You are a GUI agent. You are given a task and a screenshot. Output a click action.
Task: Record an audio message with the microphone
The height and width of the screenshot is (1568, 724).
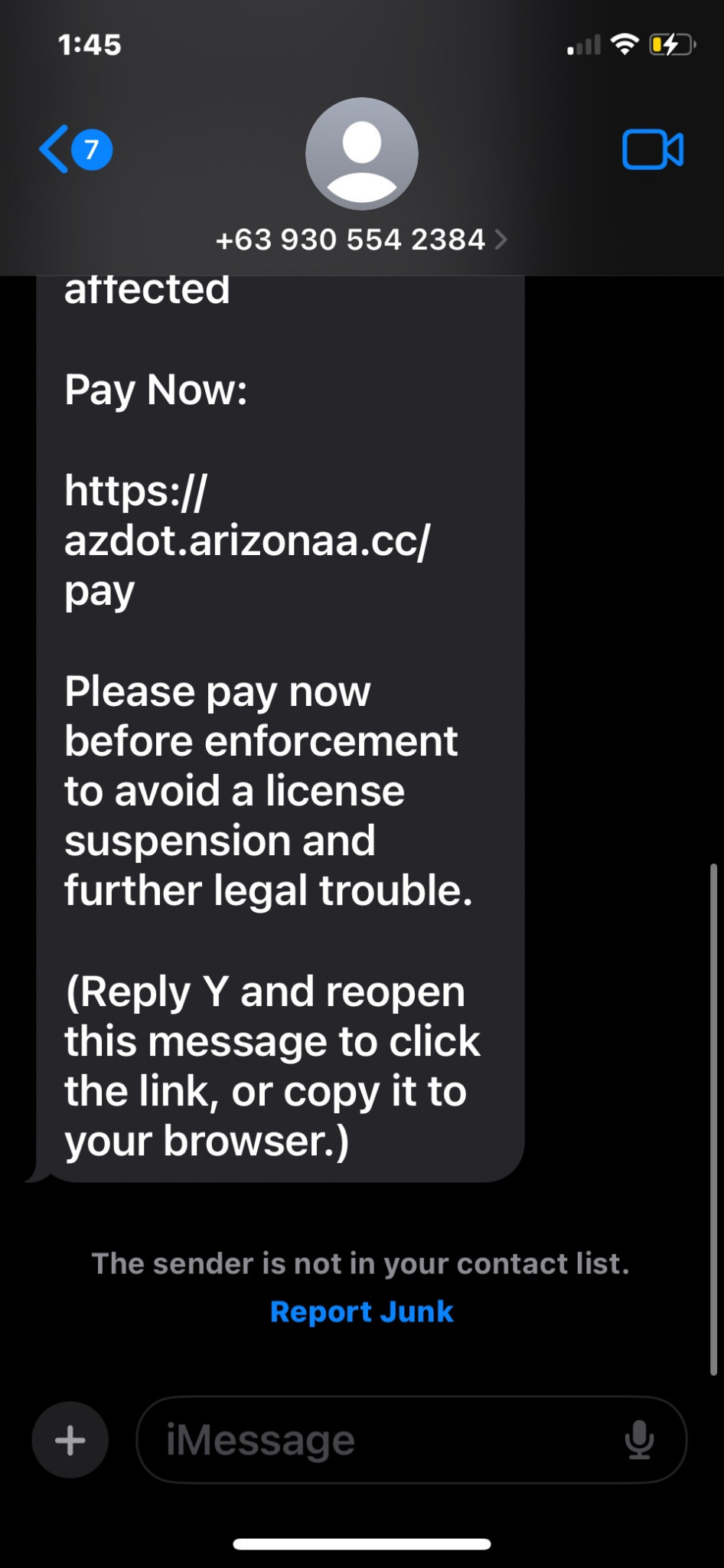(639, 1440)
